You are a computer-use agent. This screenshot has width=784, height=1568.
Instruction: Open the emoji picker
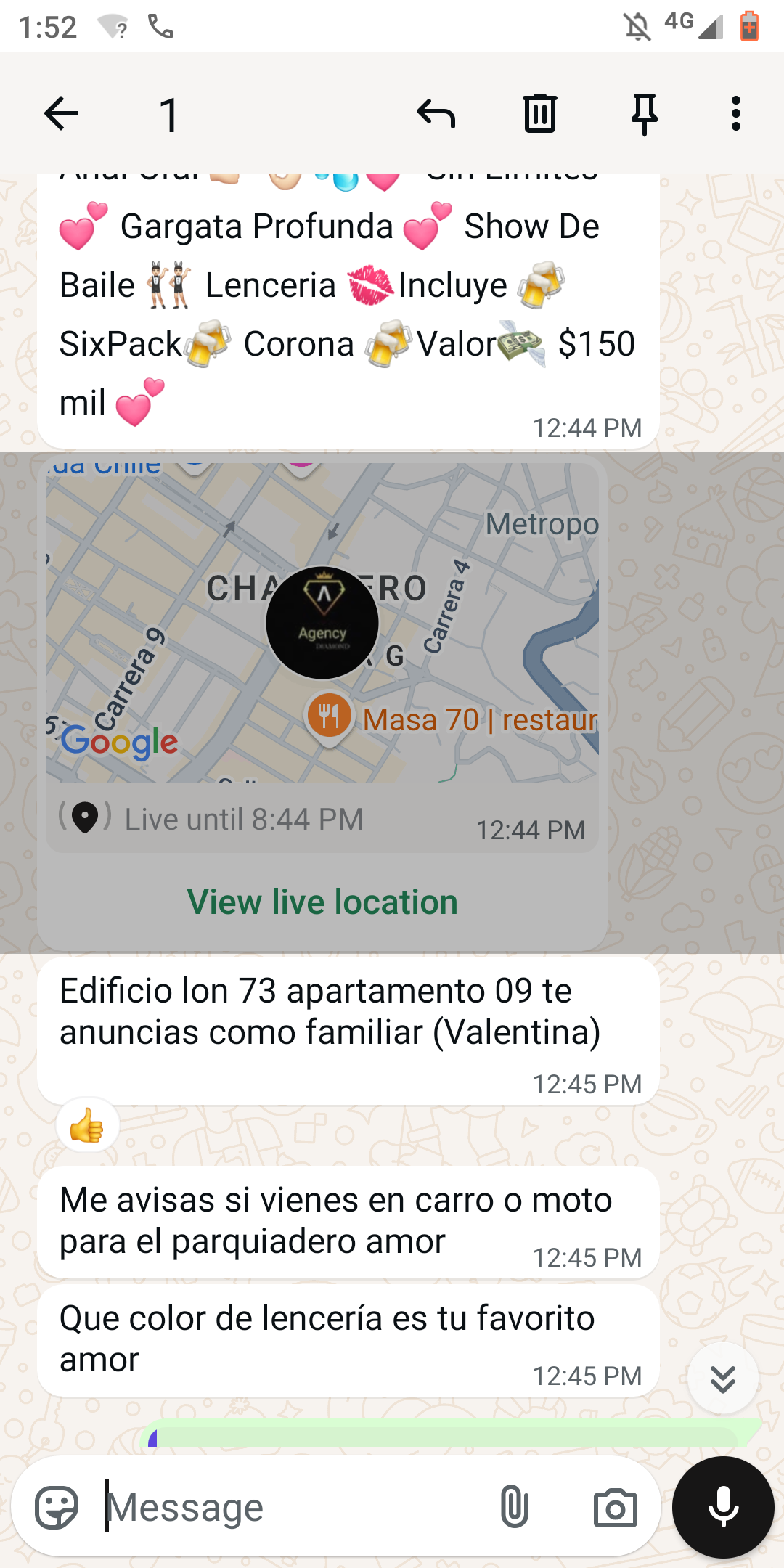(57, 1507)
